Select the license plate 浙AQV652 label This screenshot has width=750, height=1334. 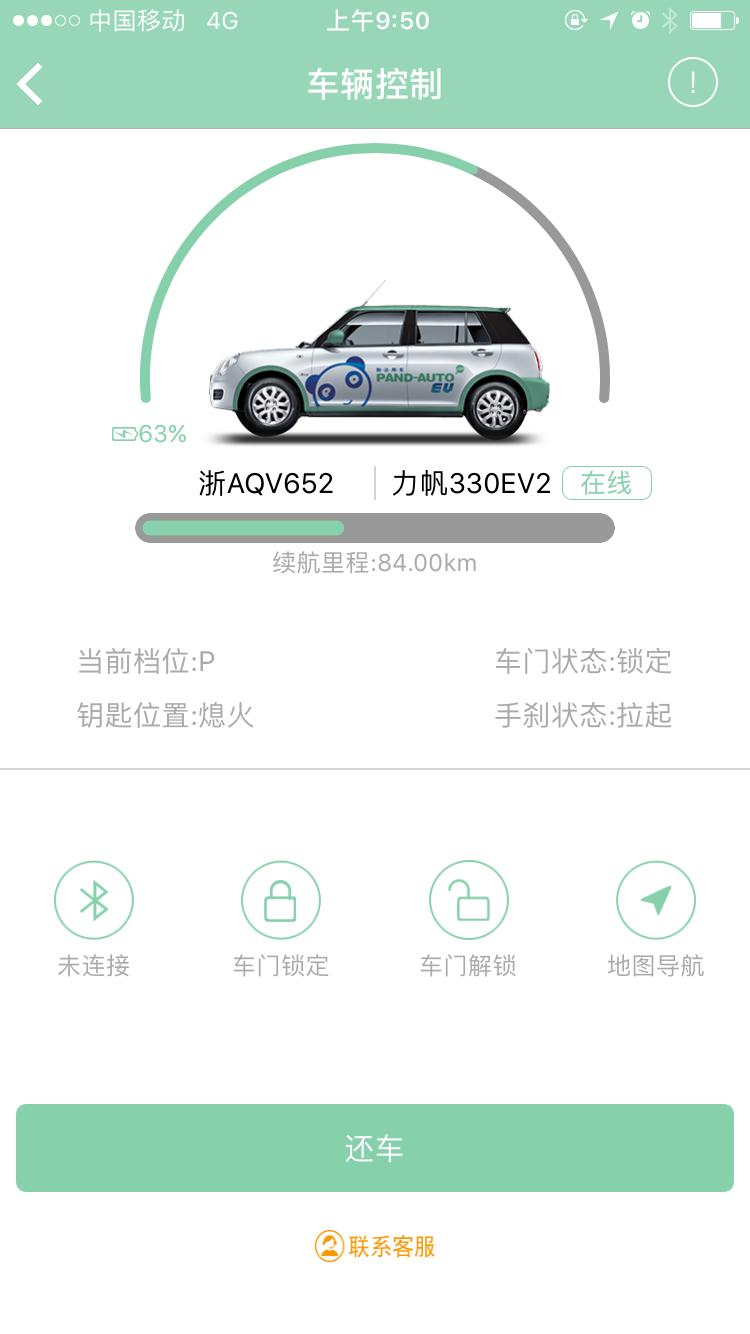(263, 482)
